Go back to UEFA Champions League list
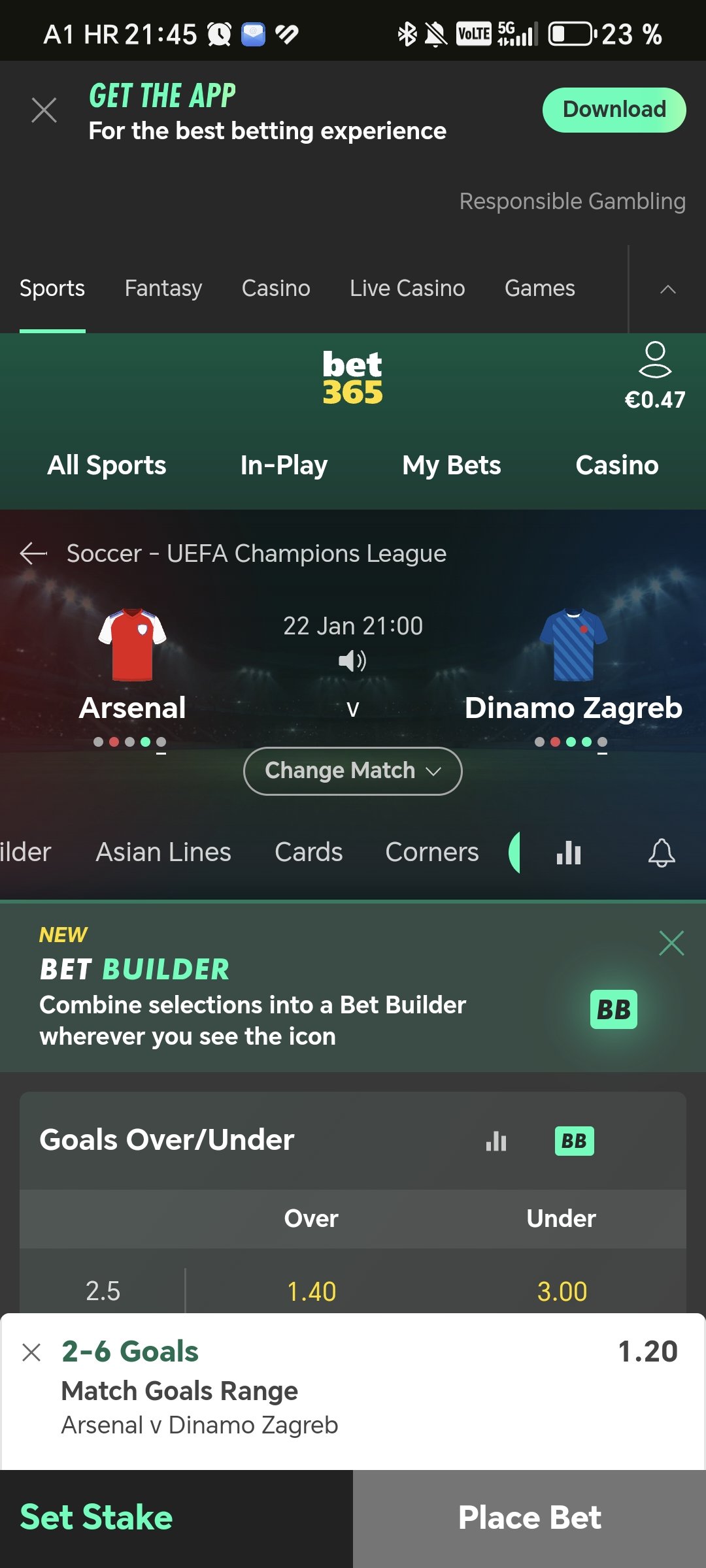706x1568 pixels. [33, 553]
